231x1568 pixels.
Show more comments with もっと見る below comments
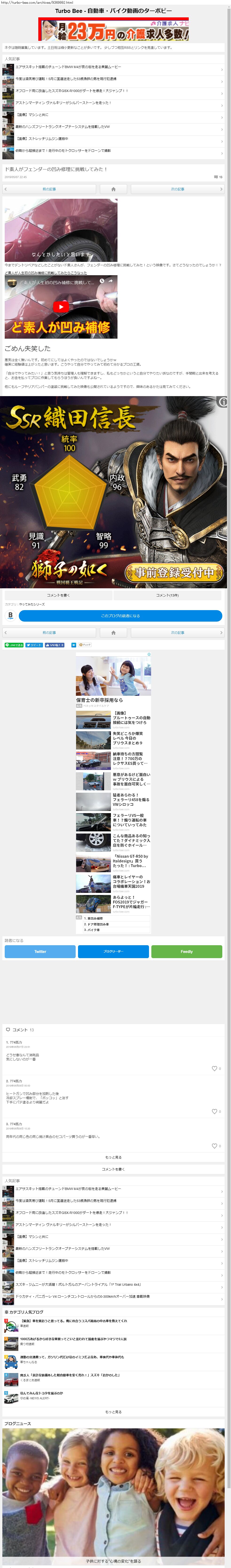coord(113,1157)
